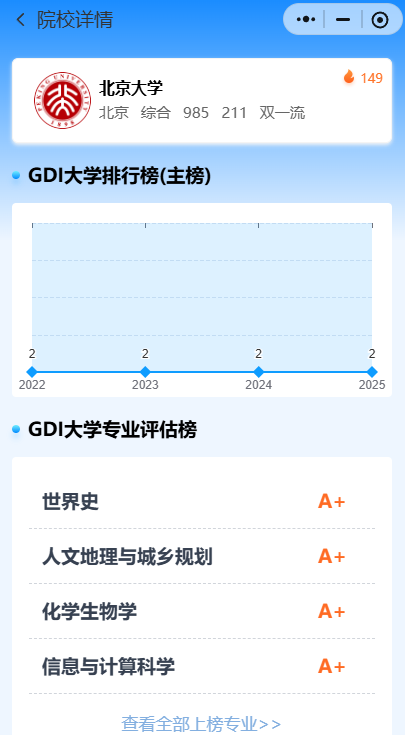
Task: Close the mini program with the circle button
Action: [380, 20]
